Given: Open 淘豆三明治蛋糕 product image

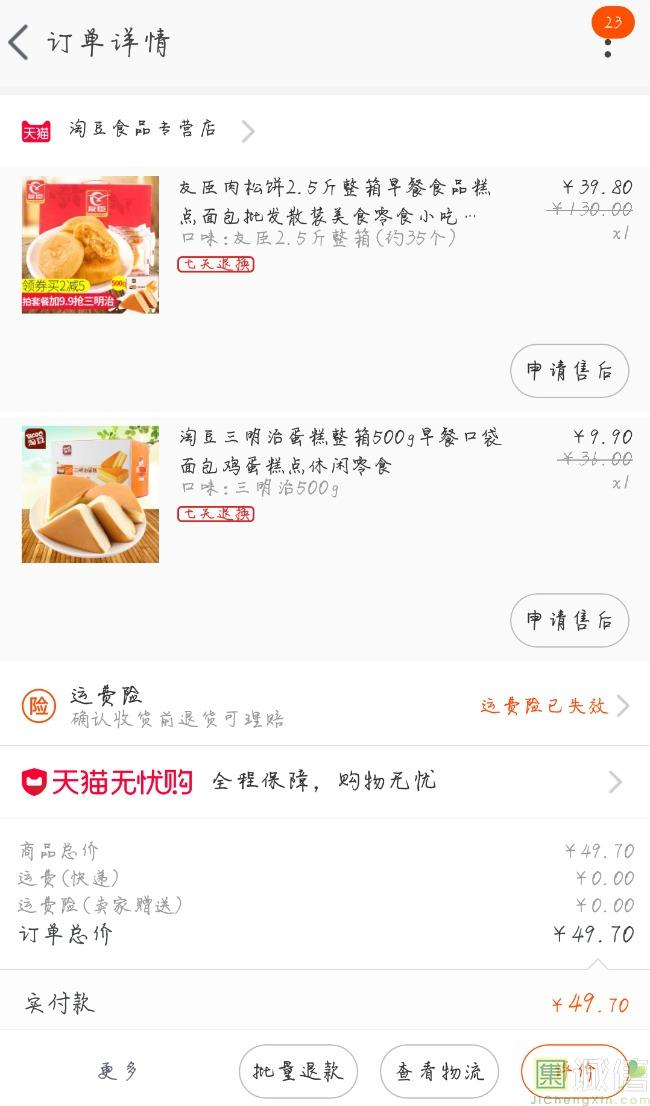Looking at the screenshot, I should (90, 494).
